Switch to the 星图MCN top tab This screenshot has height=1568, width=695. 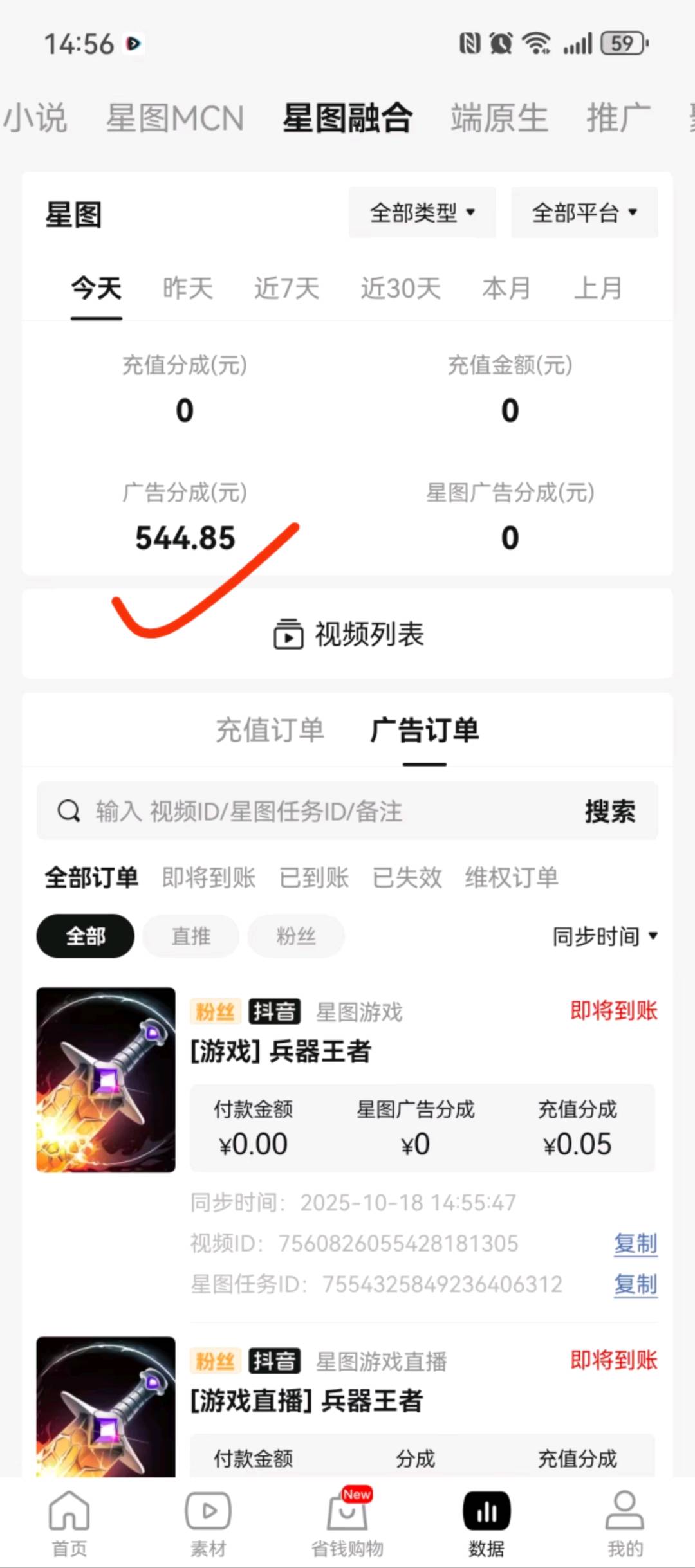(x=174, y=118)
